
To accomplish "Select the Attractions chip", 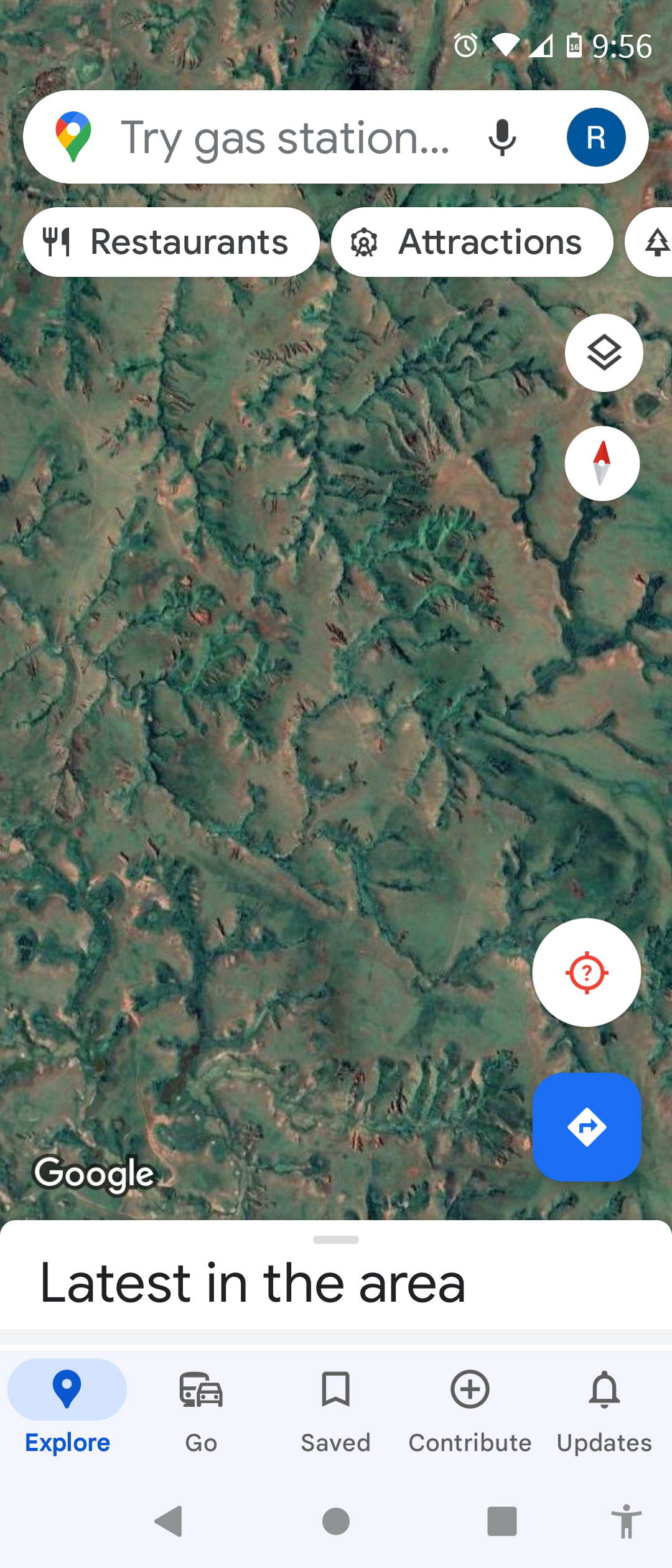I will pos(472,242).
